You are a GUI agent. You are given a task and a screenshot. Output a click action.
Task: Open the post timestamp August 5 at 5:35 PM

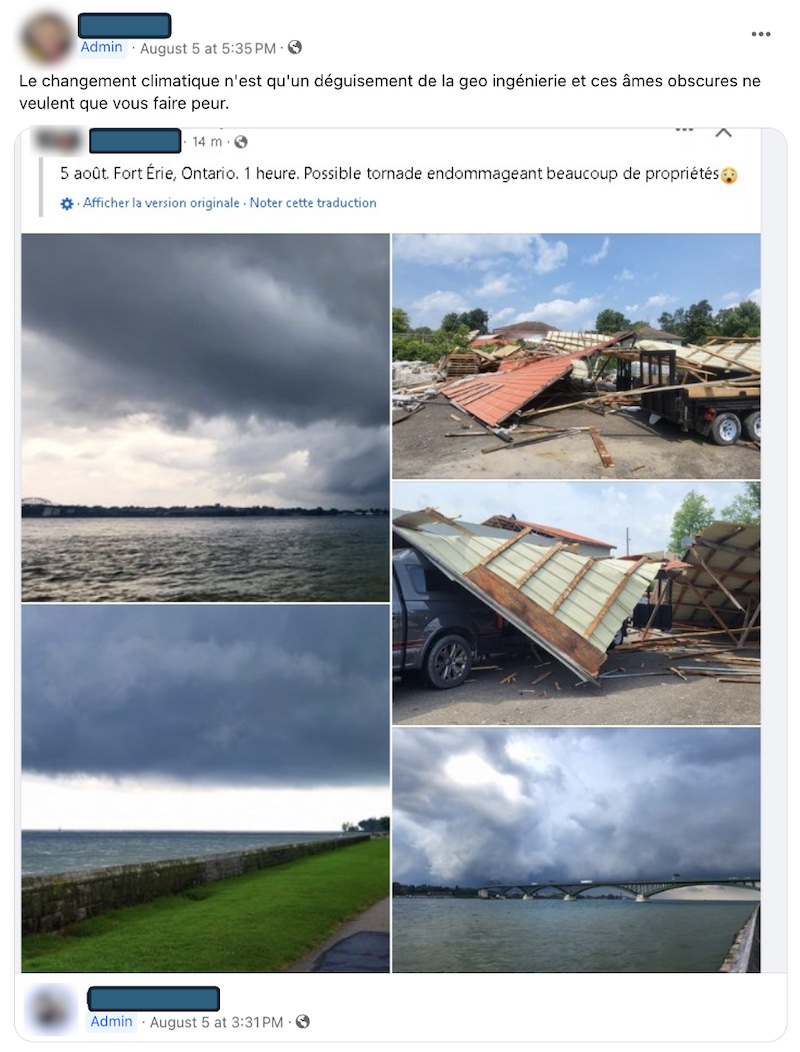(x=208, y=48)
